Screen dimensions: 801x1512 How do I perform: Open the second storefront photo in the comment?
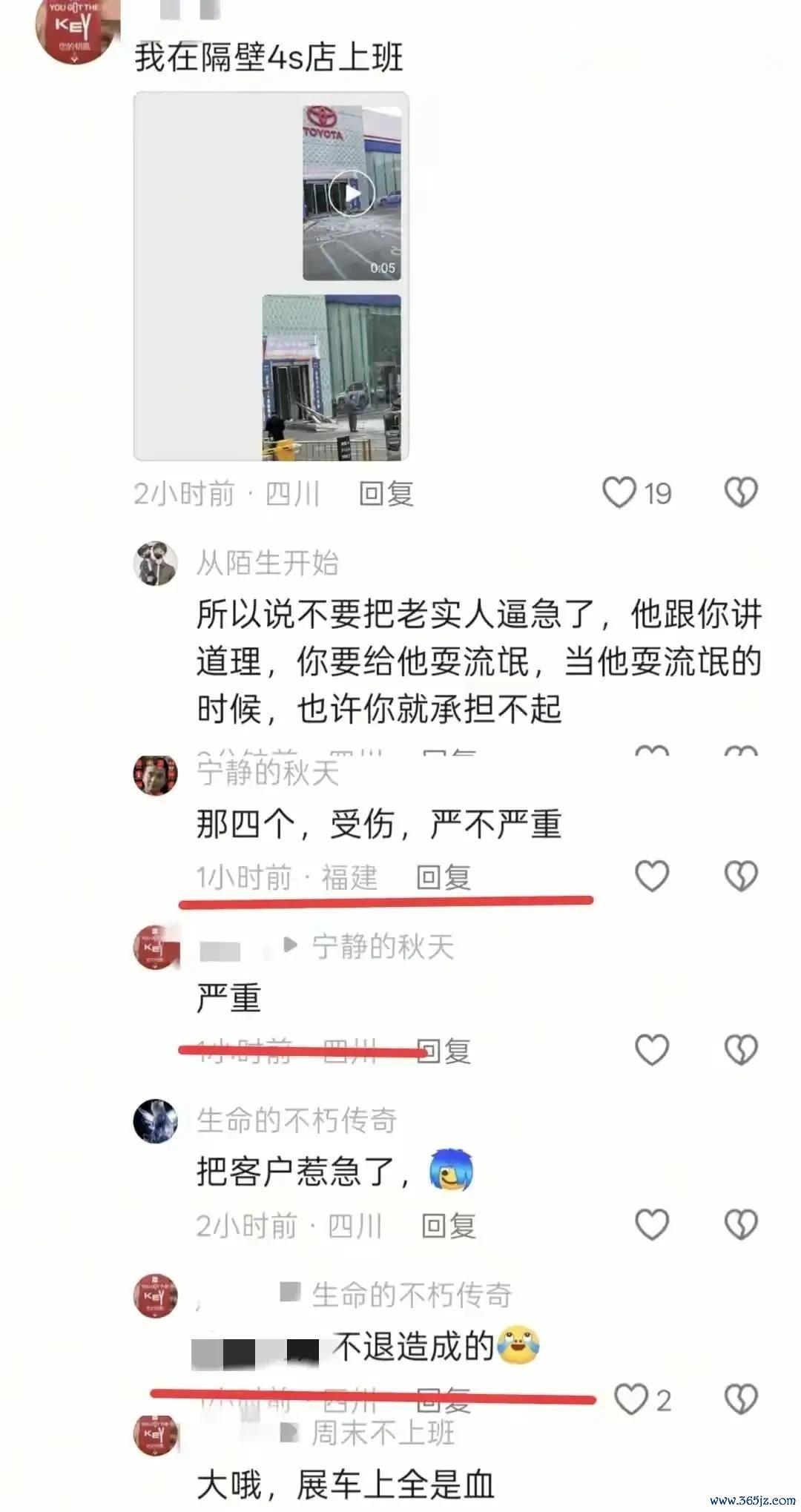[332, 377]
